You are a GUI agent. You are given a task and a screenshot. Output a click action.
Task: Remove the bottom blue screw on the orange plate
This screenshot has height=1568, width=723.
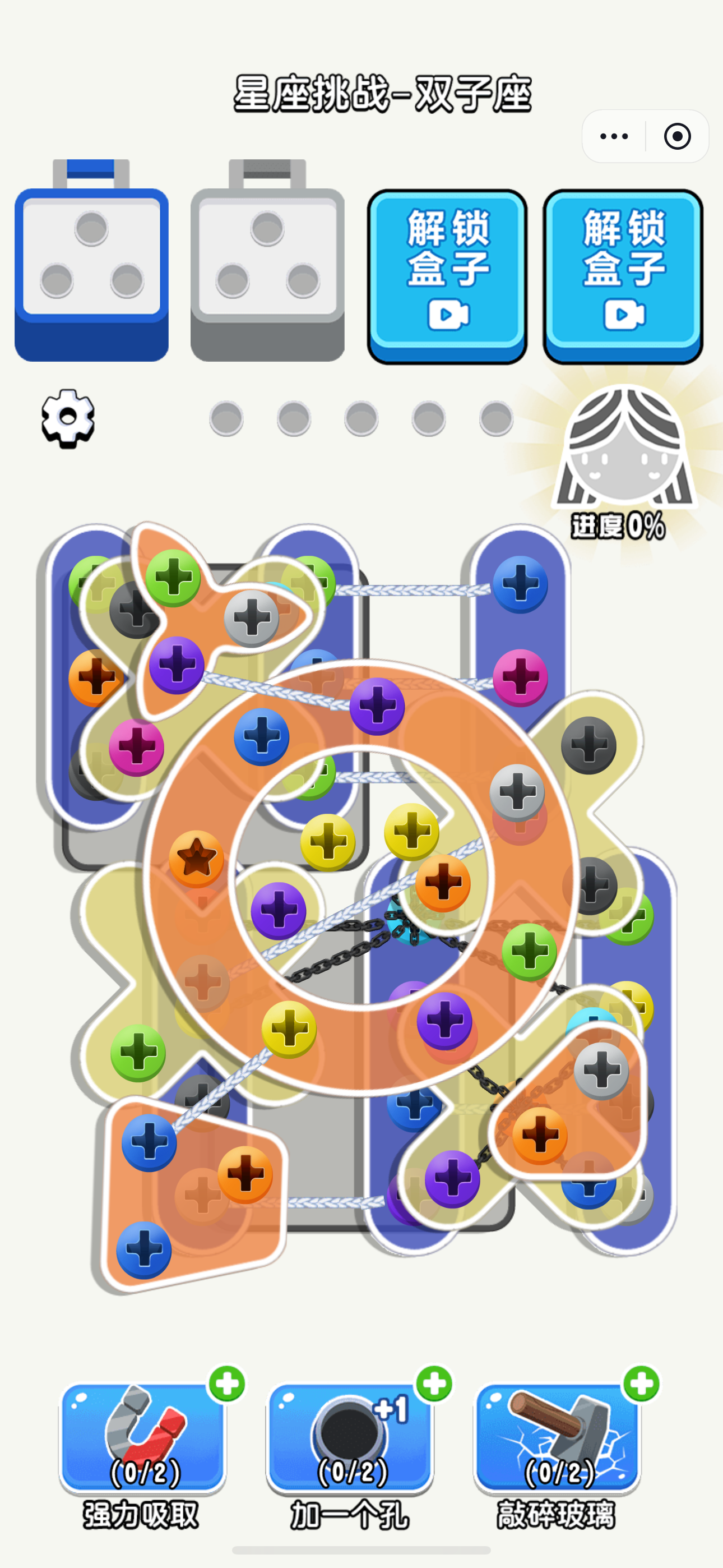tap(143, 1249)
